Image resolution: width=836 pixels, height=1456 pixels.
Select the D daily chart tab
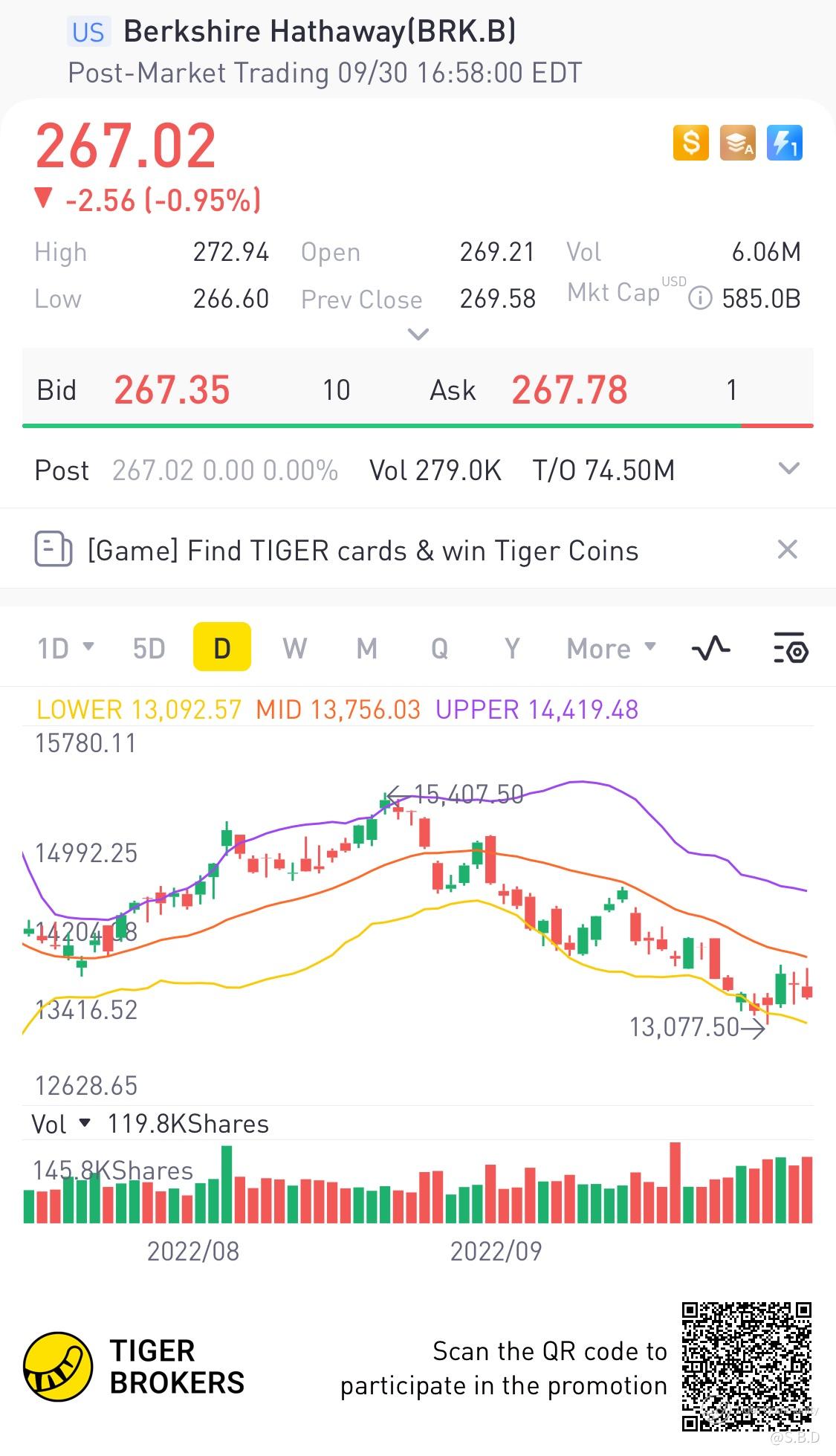221,648
